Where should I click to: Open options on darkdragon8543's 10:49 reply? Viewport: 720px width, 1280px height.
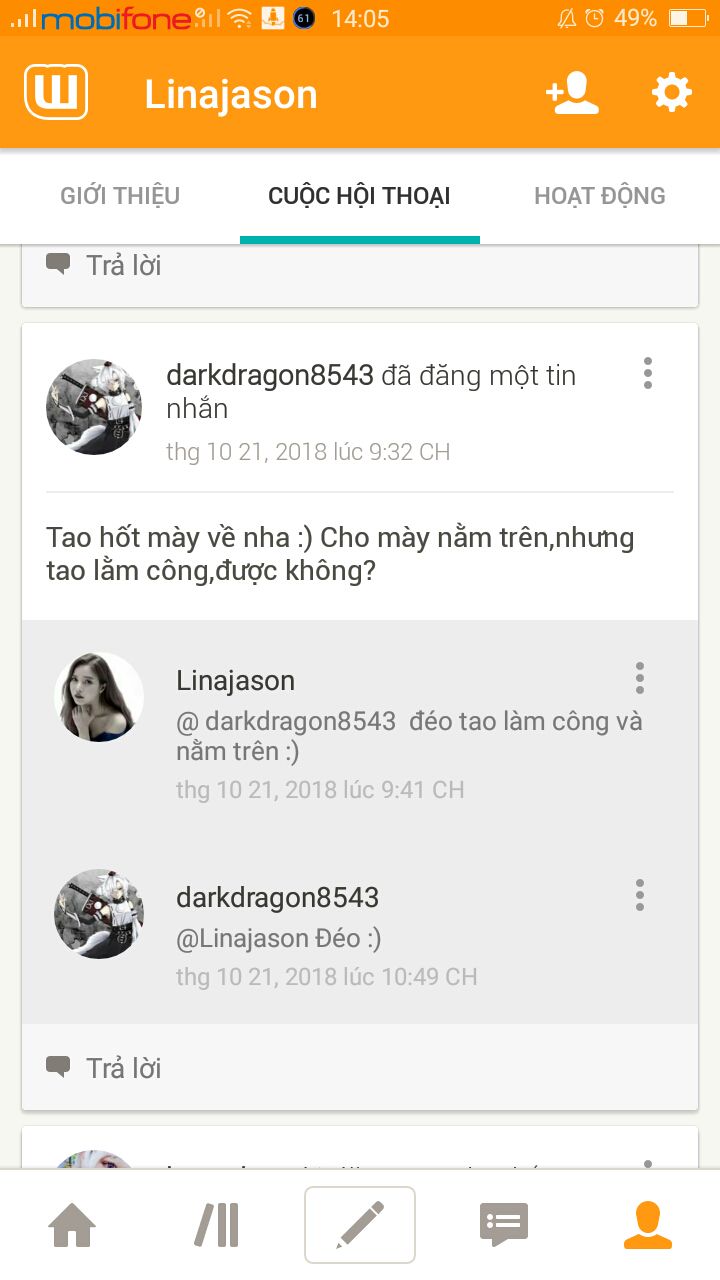[640, 895]
